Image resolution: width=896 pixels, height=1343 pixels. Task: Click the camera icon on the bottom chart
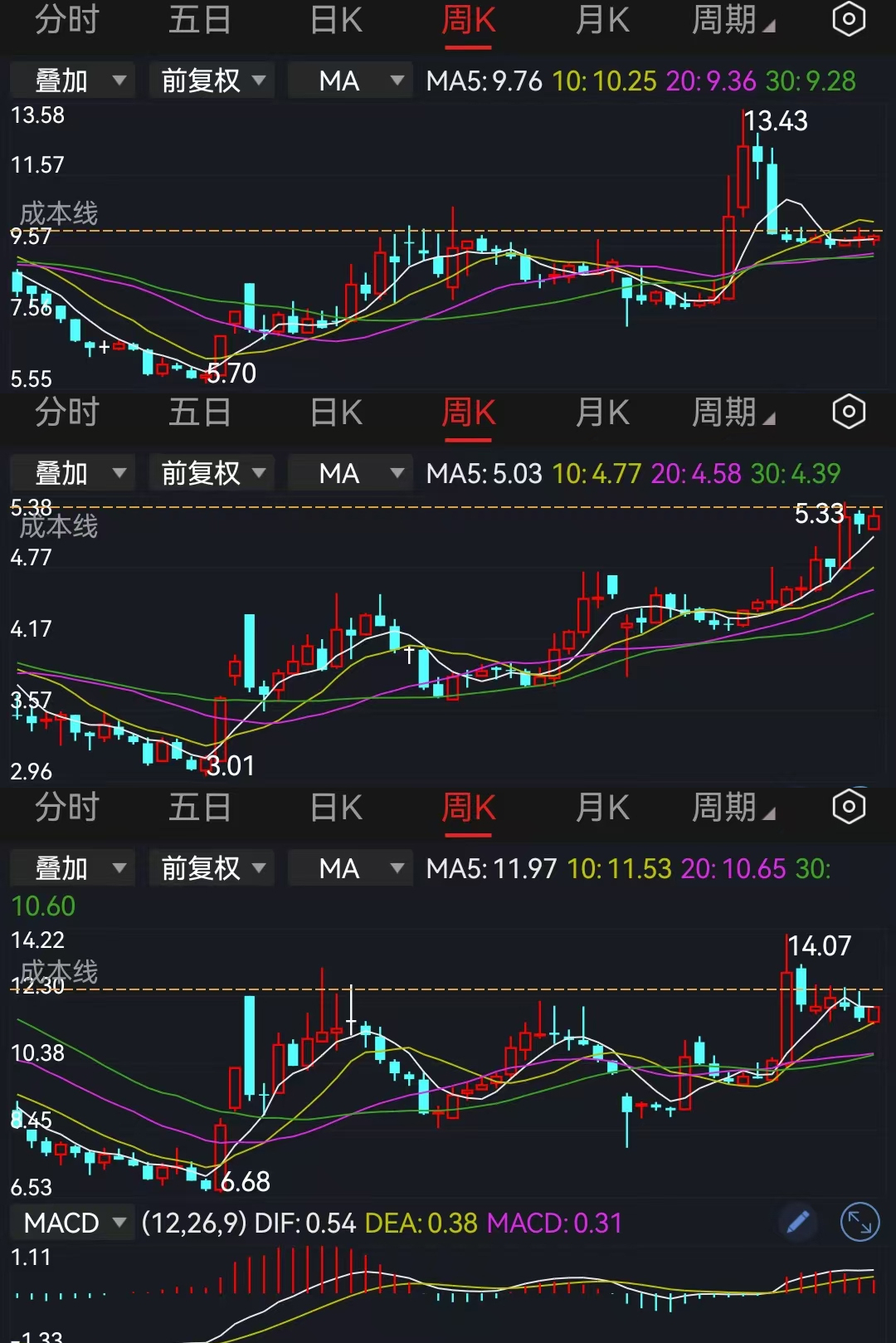[848, 807]
